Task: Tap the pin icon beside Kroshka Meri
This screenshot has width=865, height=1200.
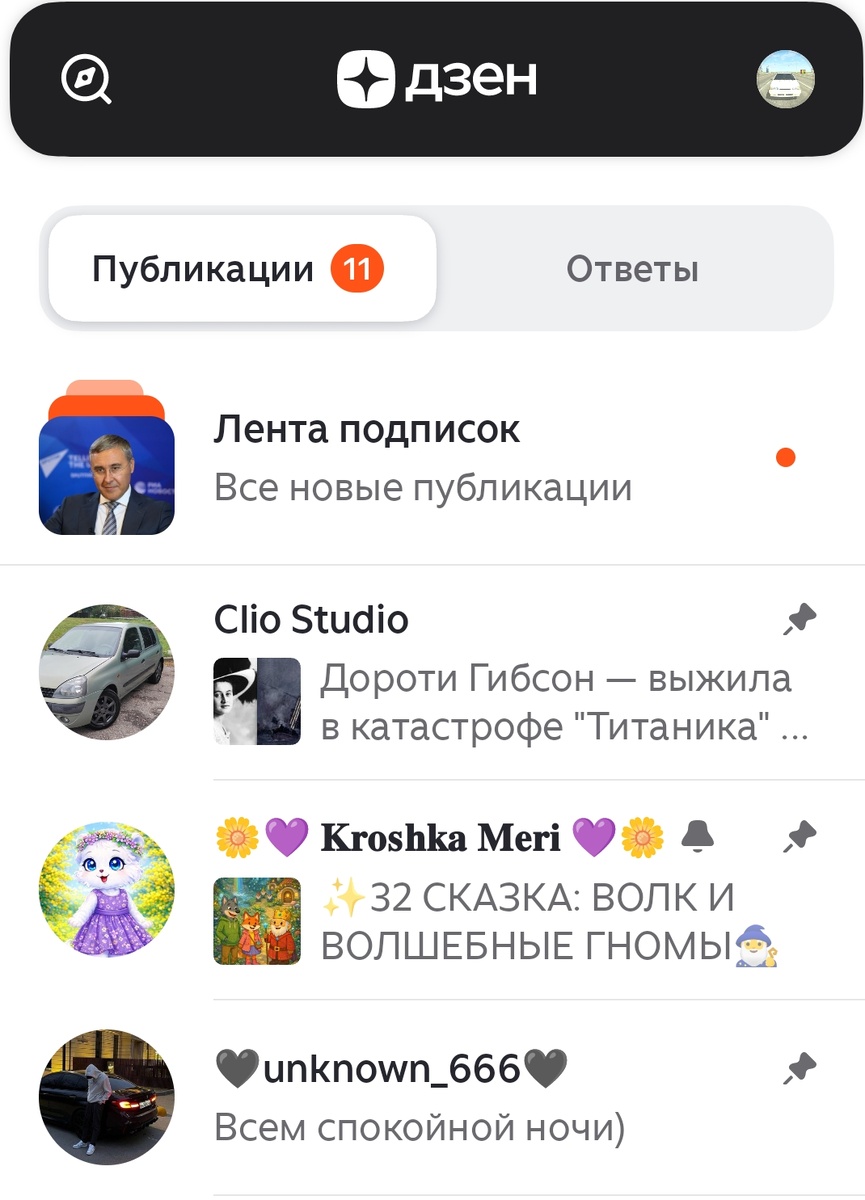Action: 799,837
